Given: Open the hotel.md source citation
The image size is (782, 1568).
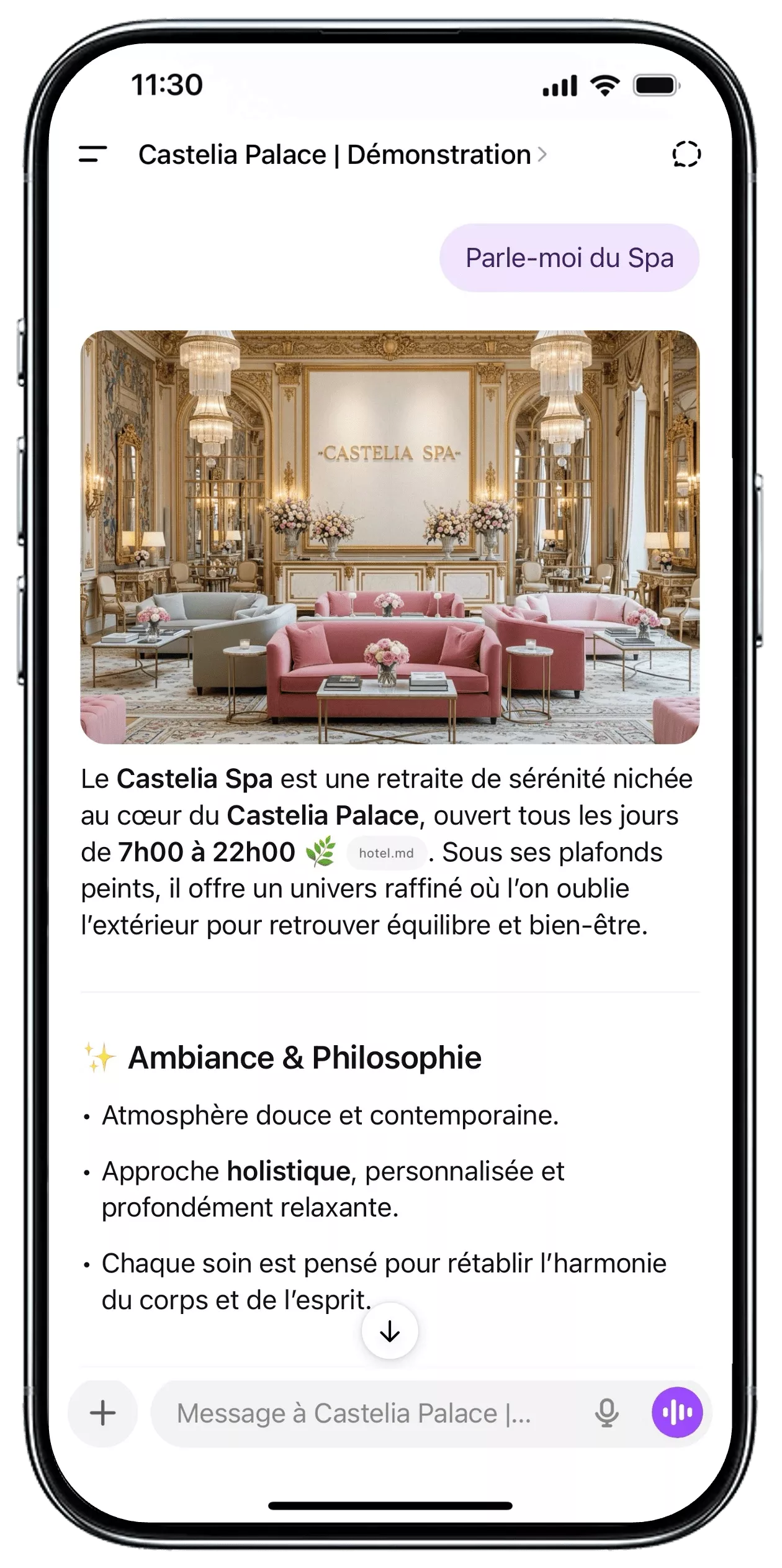Looking at the screenshot, I should pyautogui.click(x=386, y=853).
